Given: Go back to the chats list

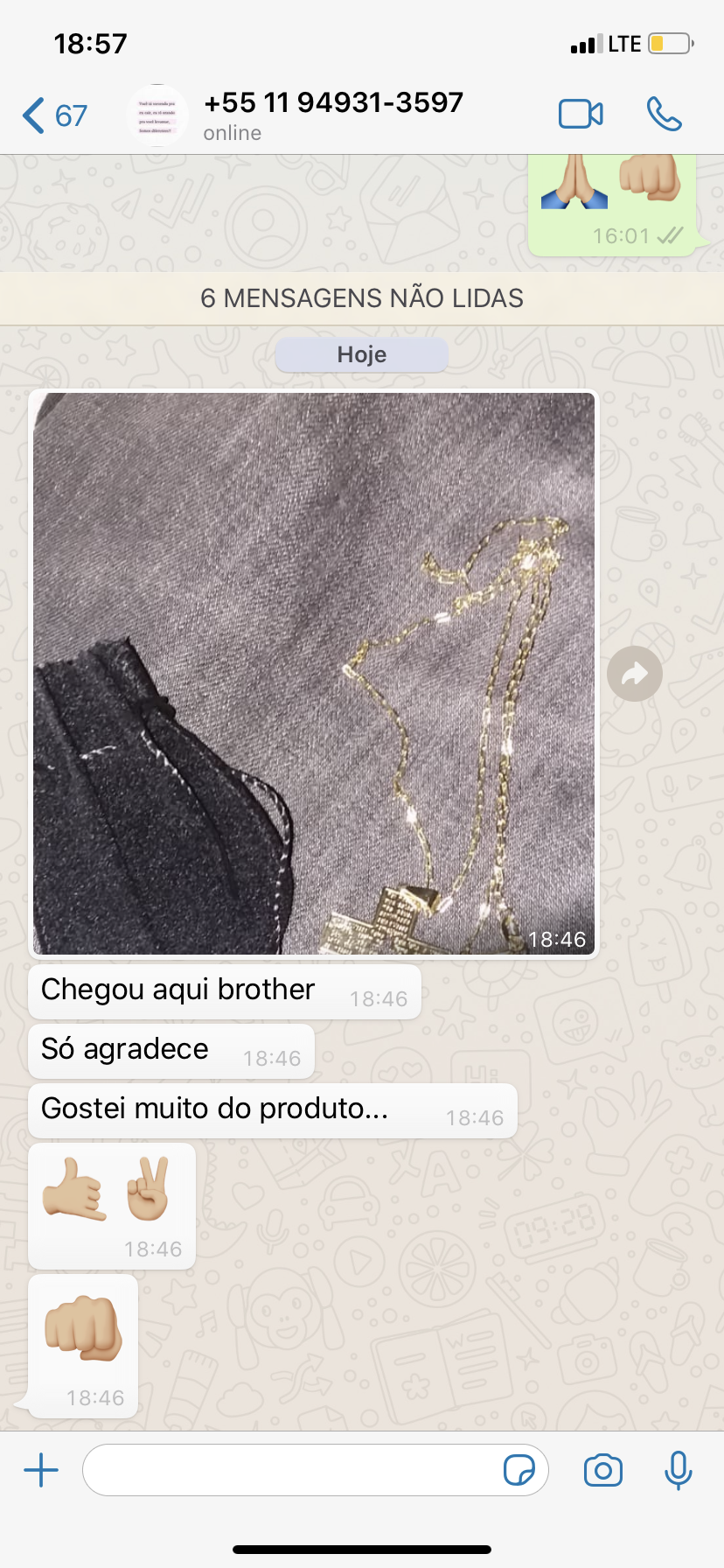Looking at the screenshot, I should tap(52, 115).
